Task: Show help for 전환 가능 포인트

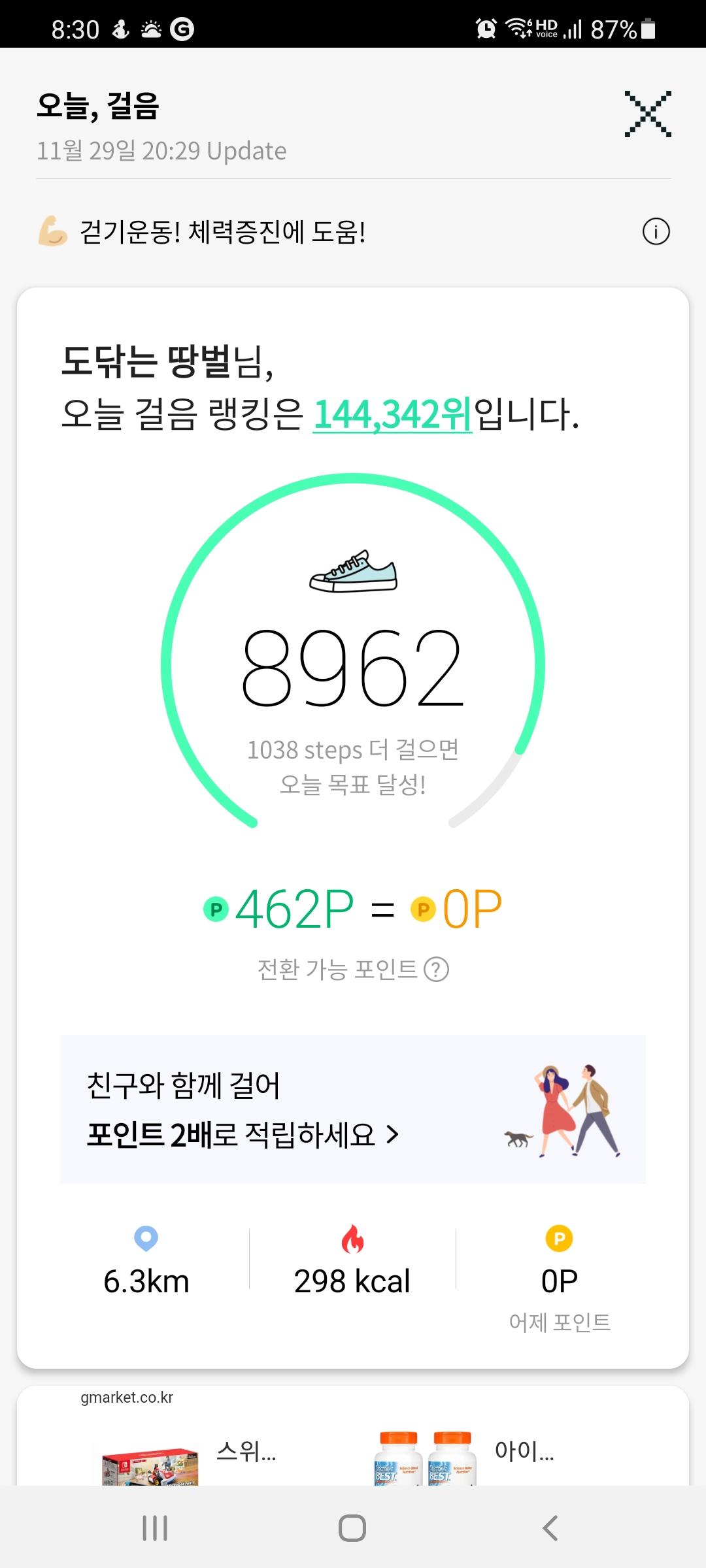Action: [x=436, y=970]
